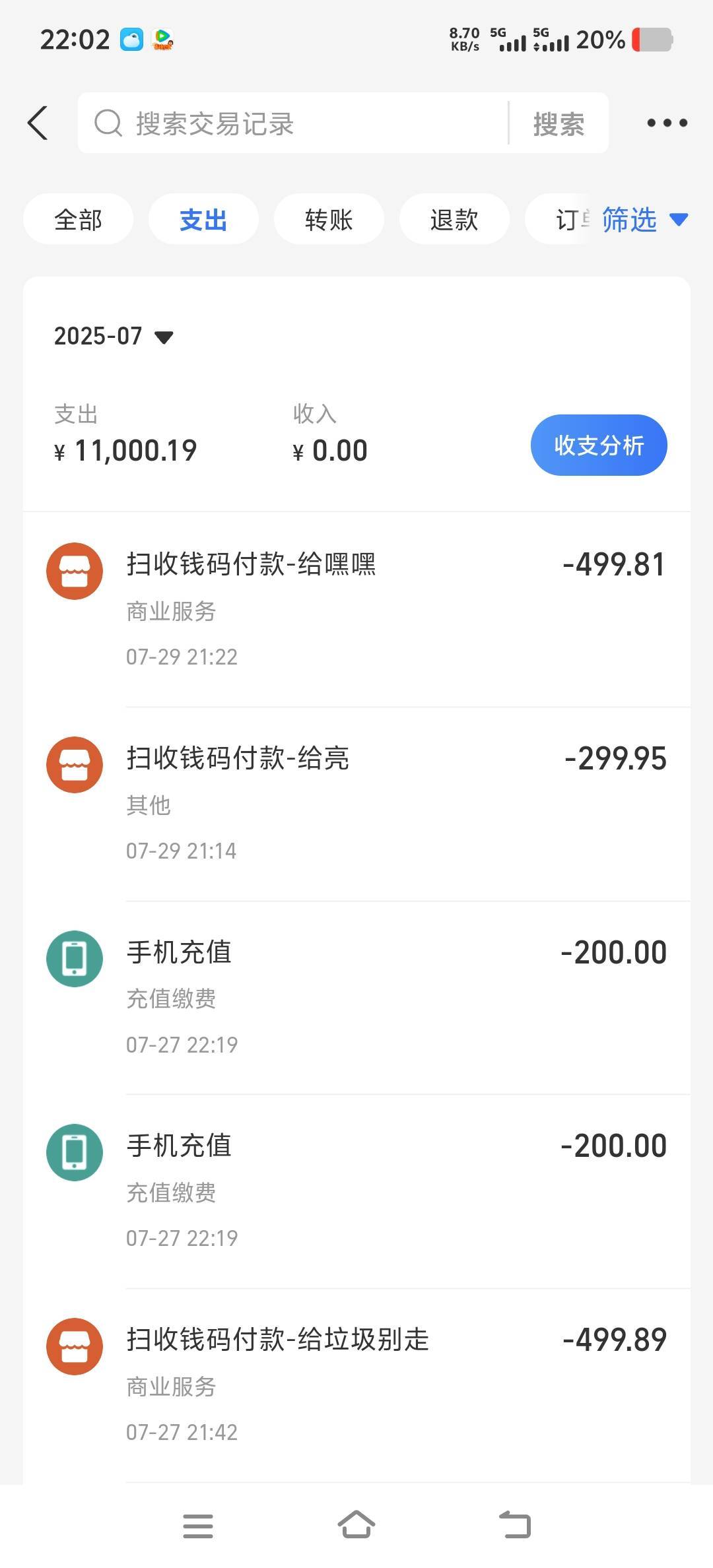Open the 筛选 filter dropdown
The height and width of the screenshot is (1568, 713).
coord(644,219)
